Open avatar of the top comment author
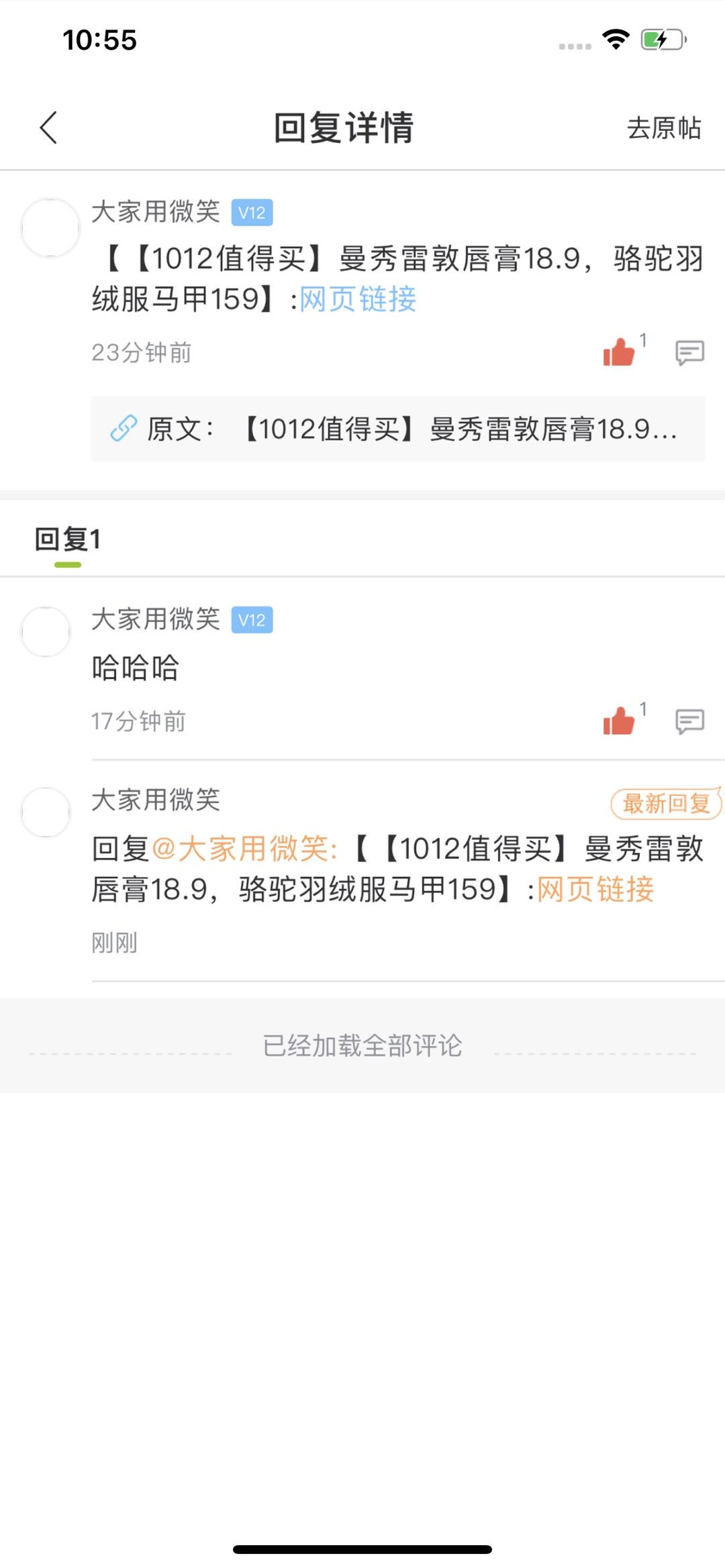 coord(51,227)
